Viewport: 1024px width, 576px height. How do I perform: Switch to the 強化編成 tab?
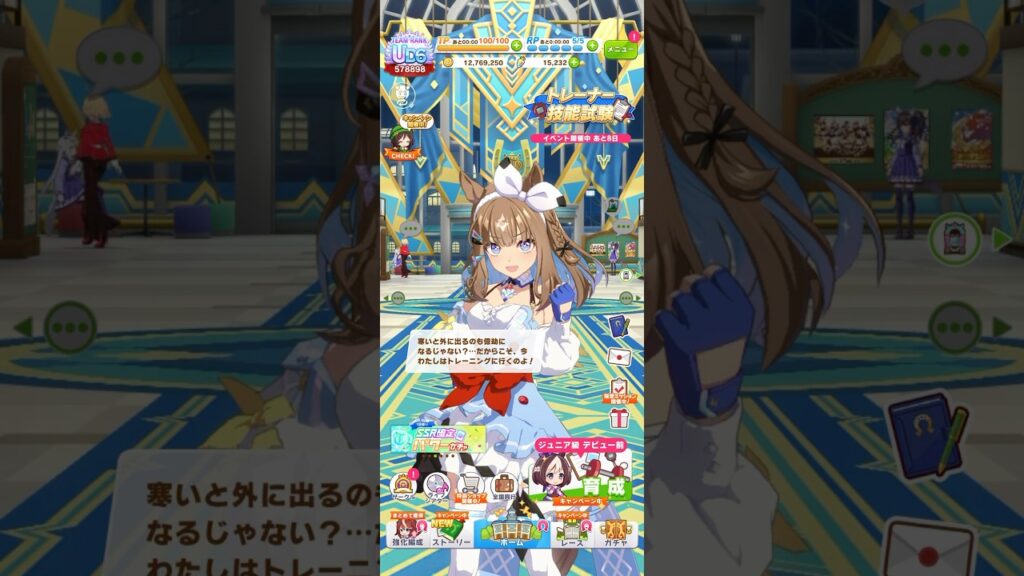pos(405,531)
